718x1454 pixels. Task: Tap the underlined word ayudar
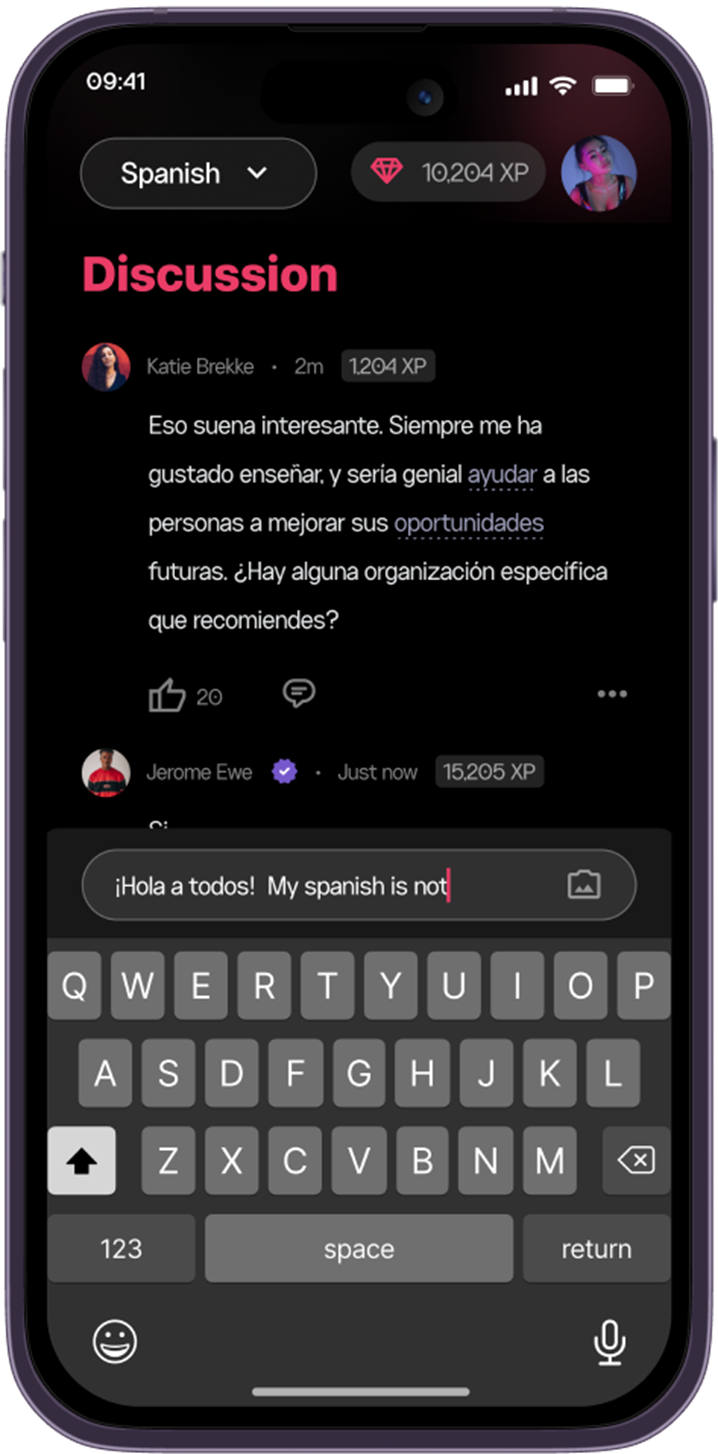coord(502,475)
